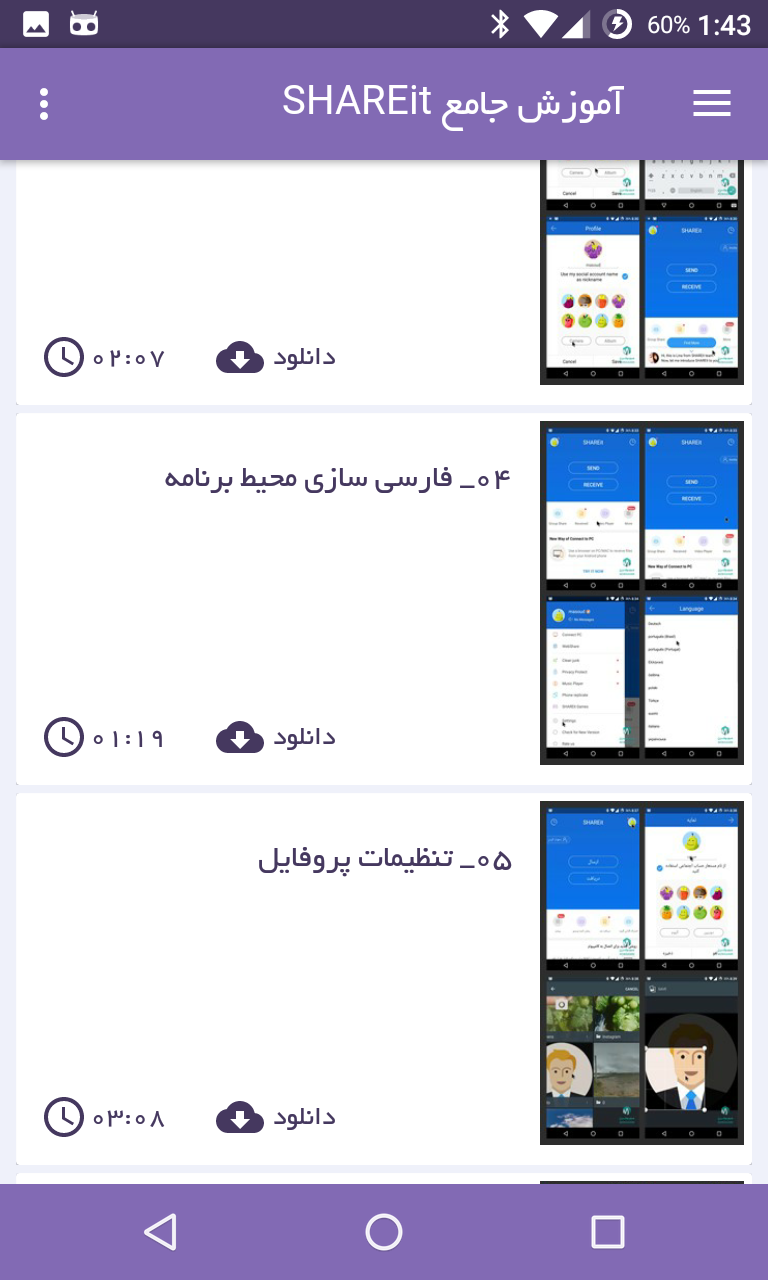The image size is (768, 1280).
Task: Click the clock icon showing 03:08 duration
Action: pos(63,1117)
